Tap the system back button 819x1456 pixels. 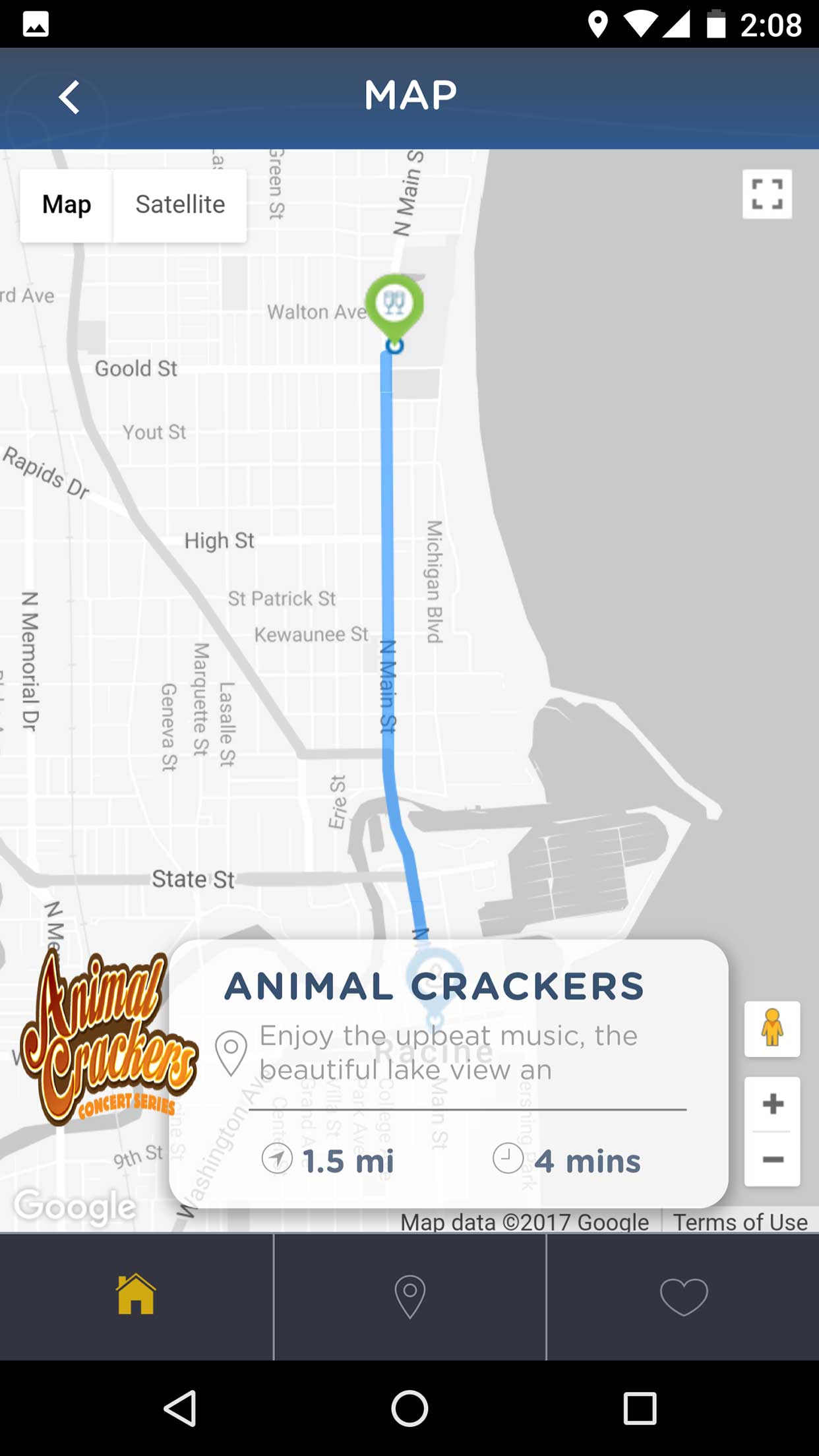click(x=179, y=1409)
